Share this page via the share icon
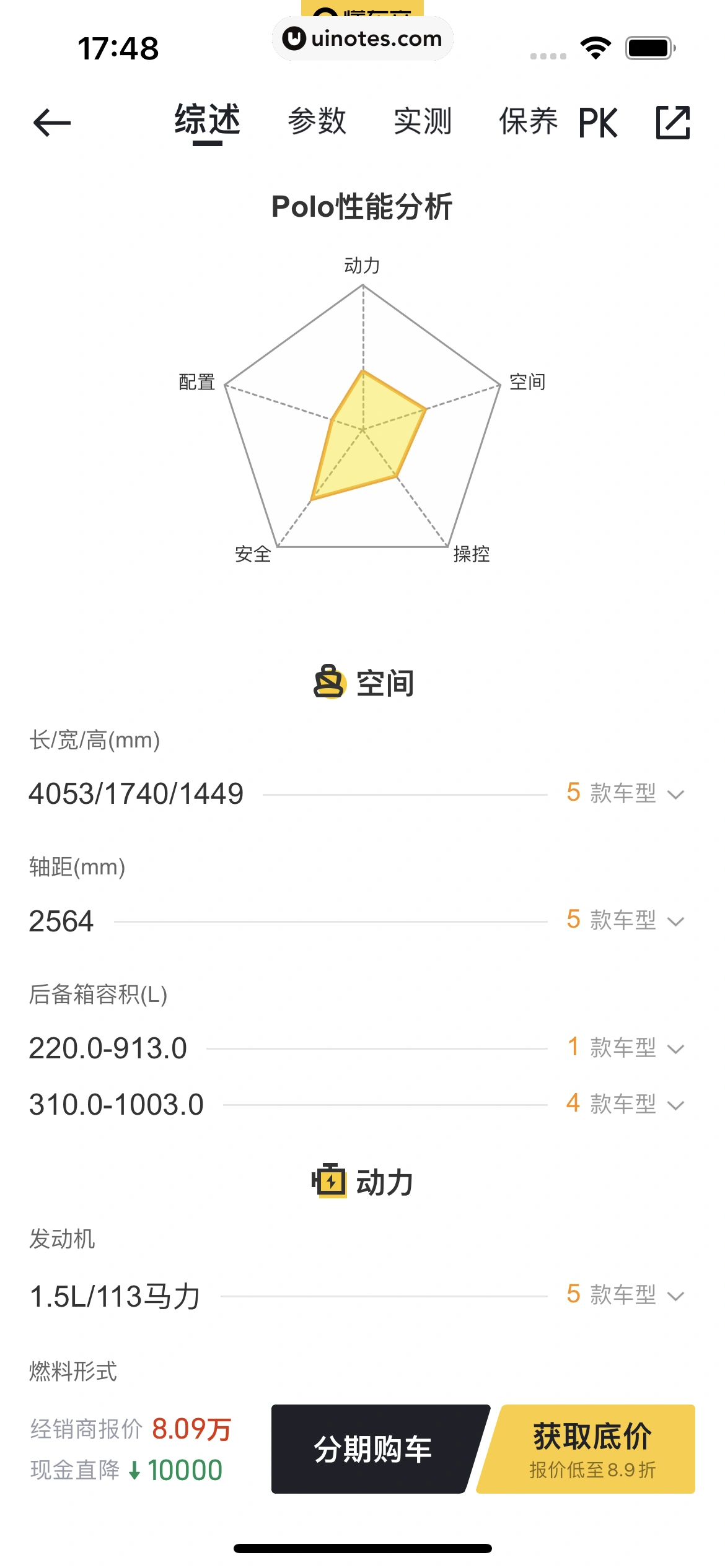The image size is (725, 1568). coord(673,123)
